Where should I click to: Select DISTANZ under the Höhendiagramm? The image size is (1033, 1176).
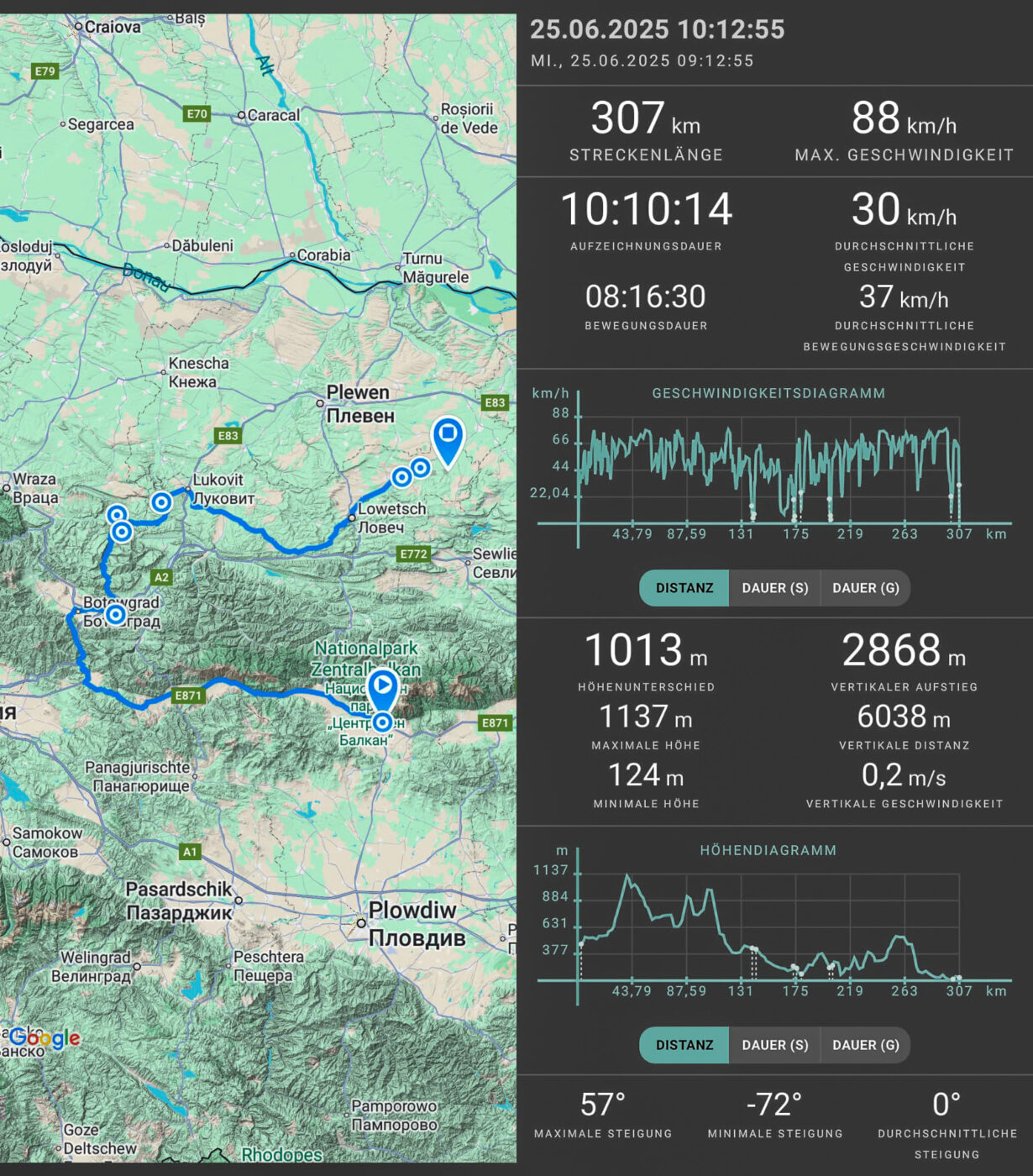[684, 1045]
